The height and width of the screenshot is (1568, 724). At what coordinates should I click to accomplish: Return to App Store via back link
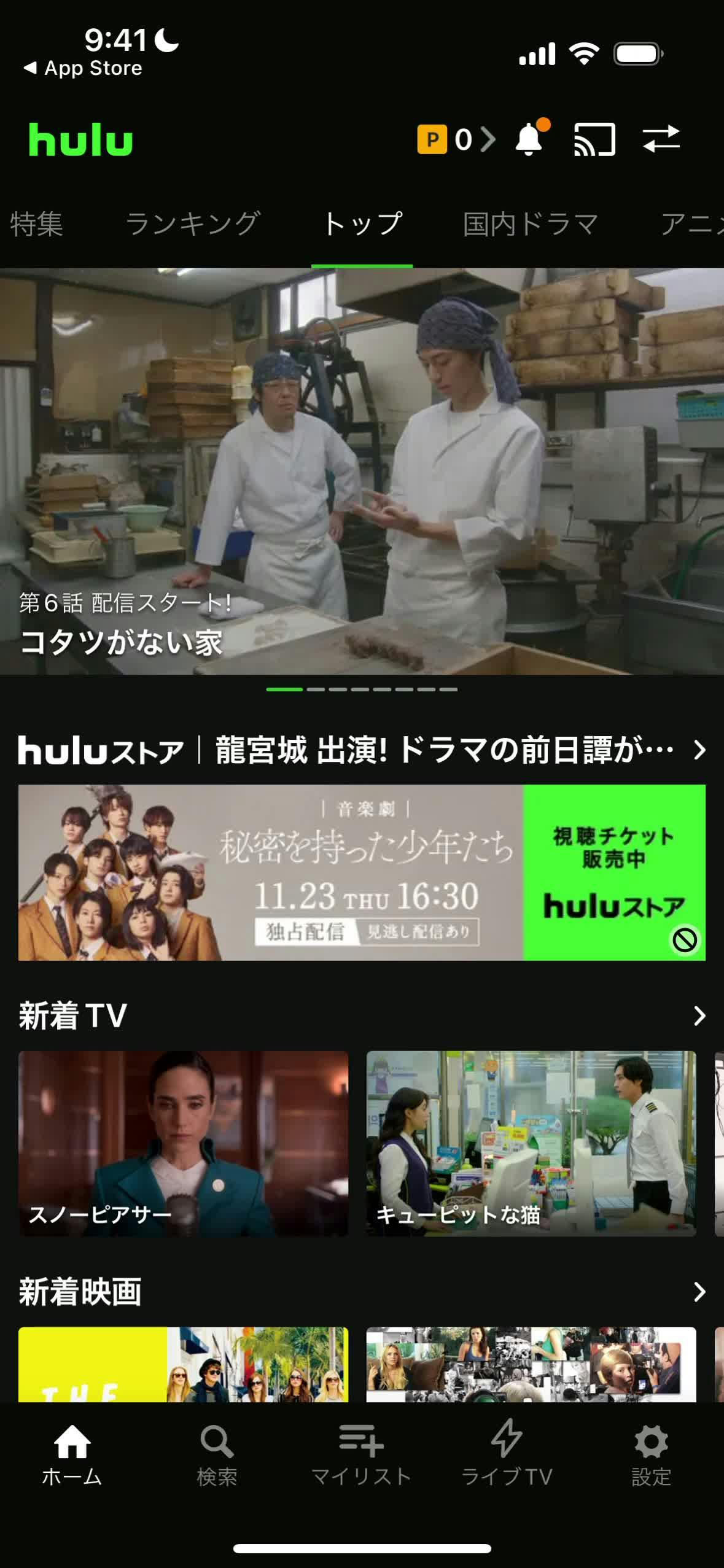coord(83,68)
